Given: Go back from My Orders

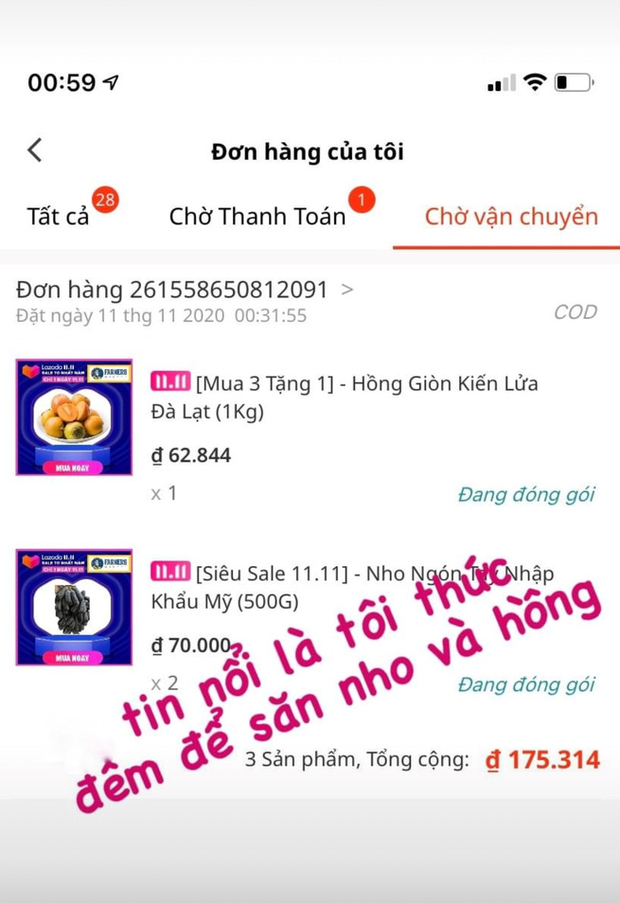Looking at the screenshot, I should (35, 151).
